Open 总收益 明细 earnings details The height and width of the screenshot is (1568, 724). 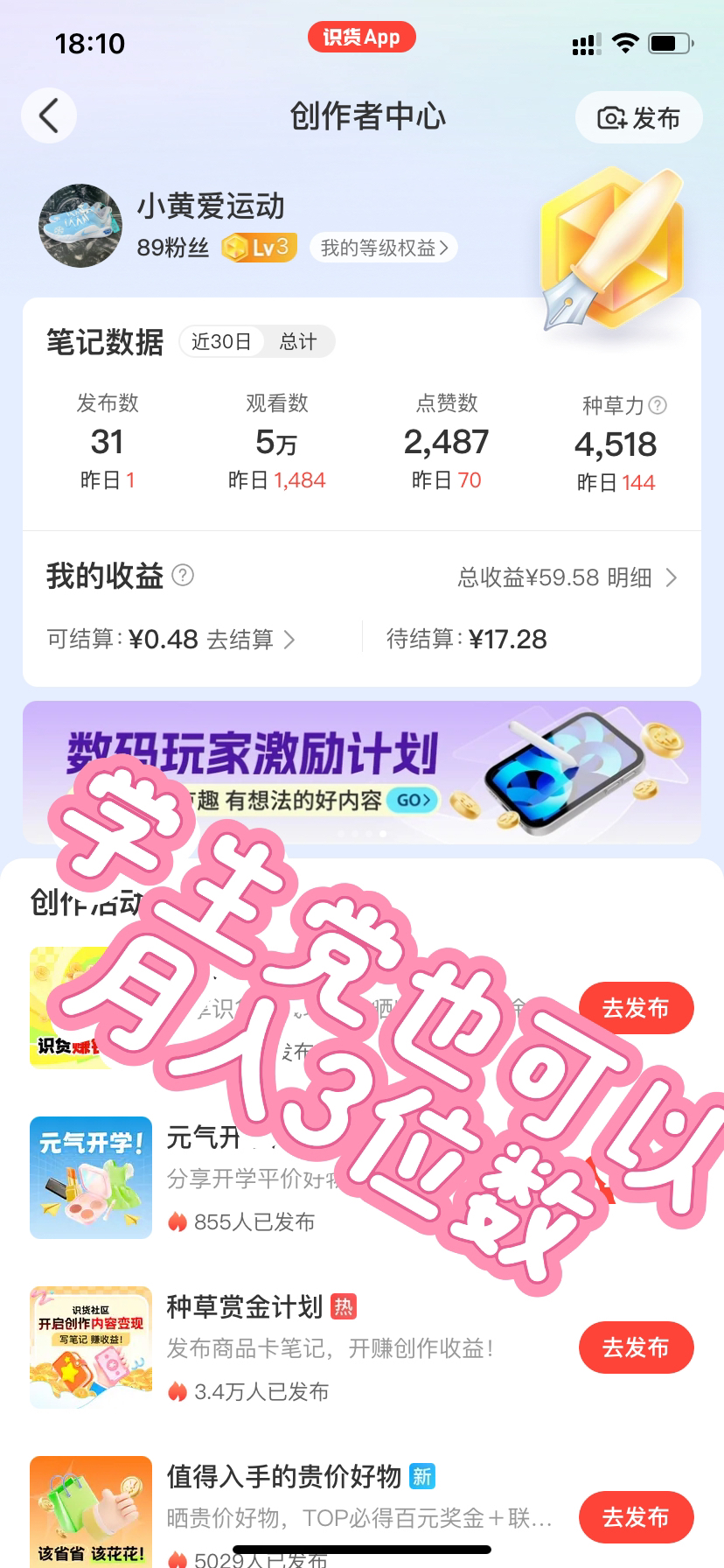[x=567, y=577]
